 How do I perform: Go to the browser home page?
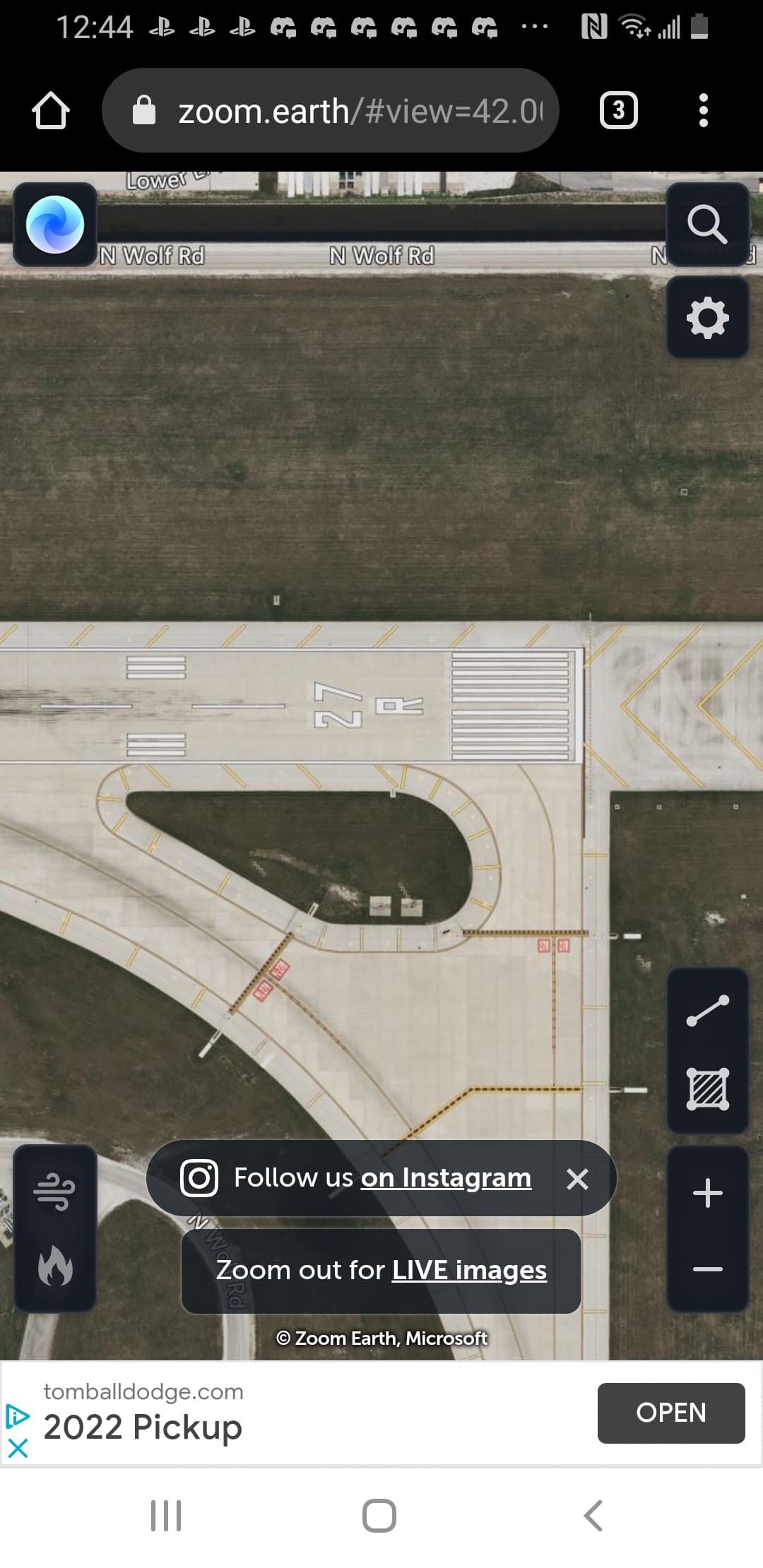(x=51, y=111)
